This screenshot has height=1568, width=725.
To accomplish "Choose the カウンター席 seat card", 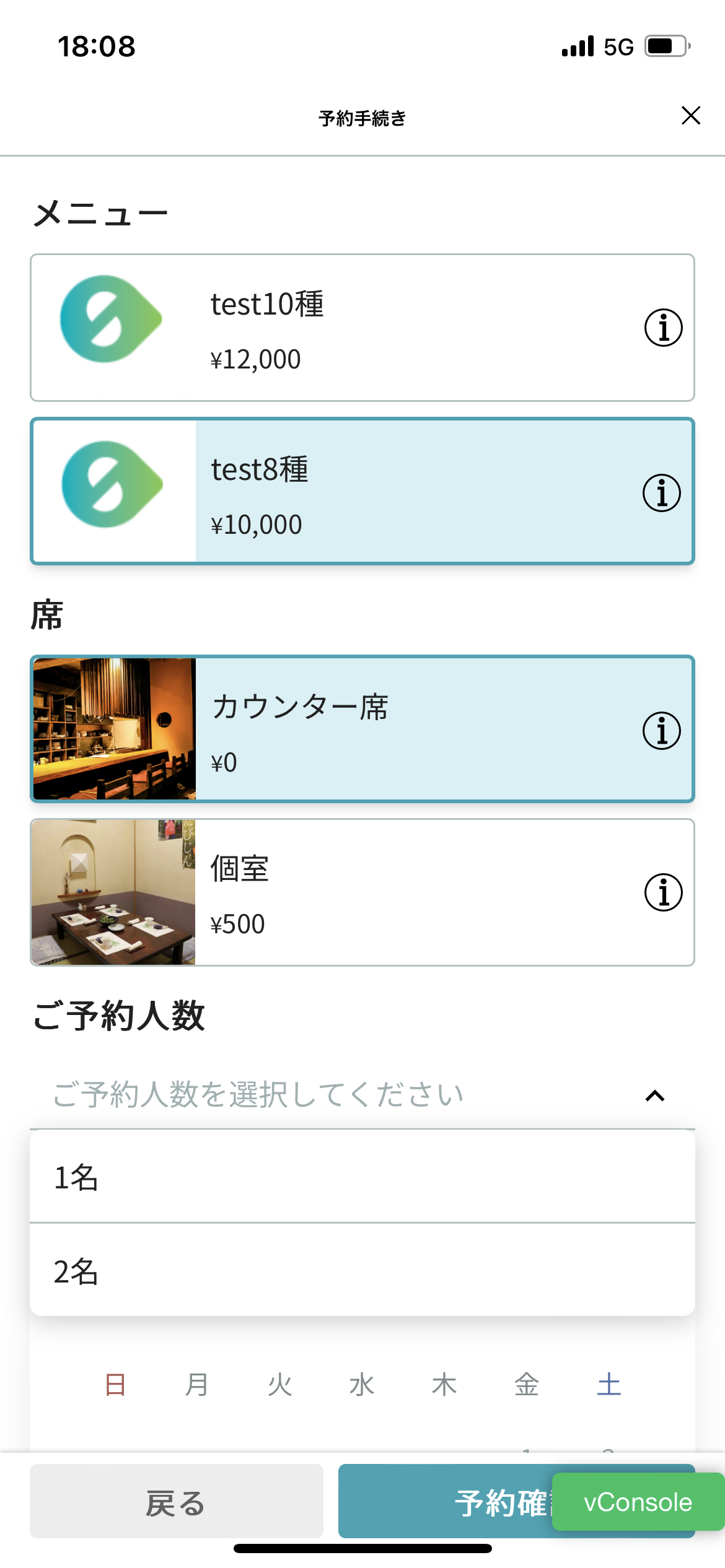I will click(x=362, y=729).
